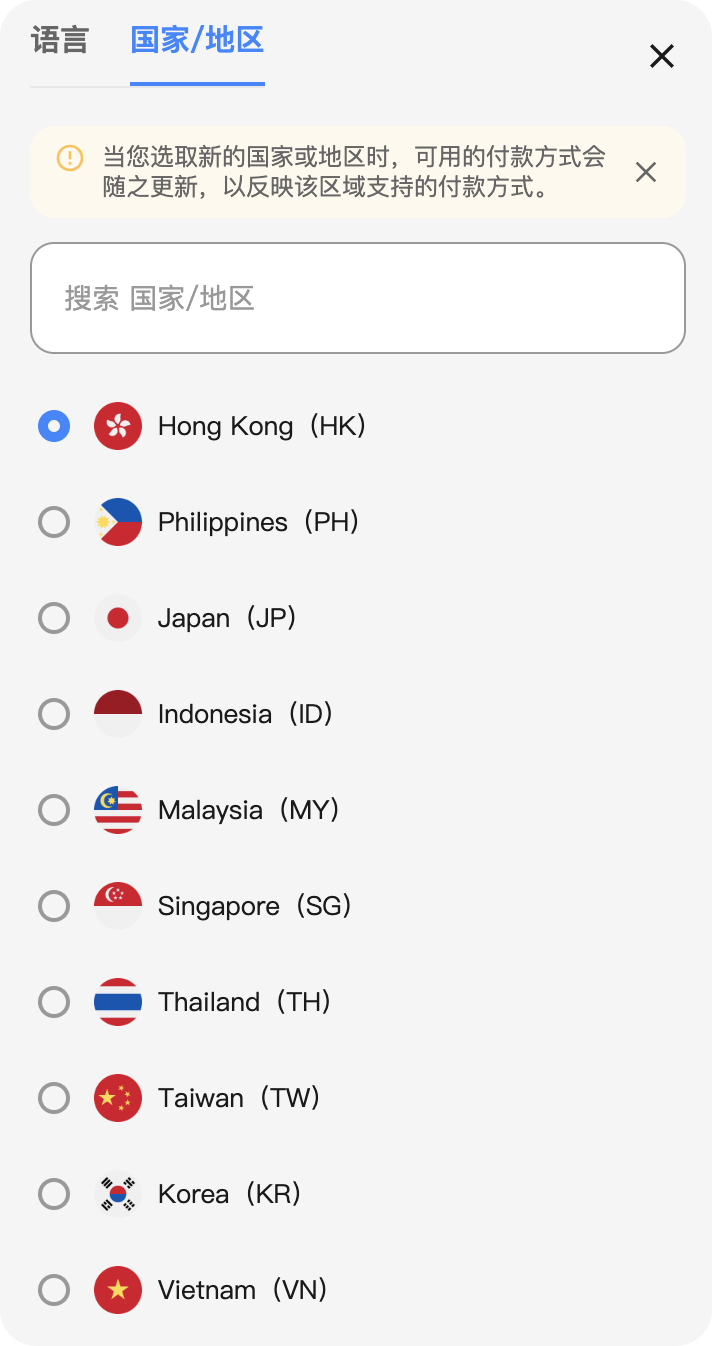Screen dimensions: 712x1346
Task: Focus the 搜索 国家/地区 search field
Action: (357, 298)
